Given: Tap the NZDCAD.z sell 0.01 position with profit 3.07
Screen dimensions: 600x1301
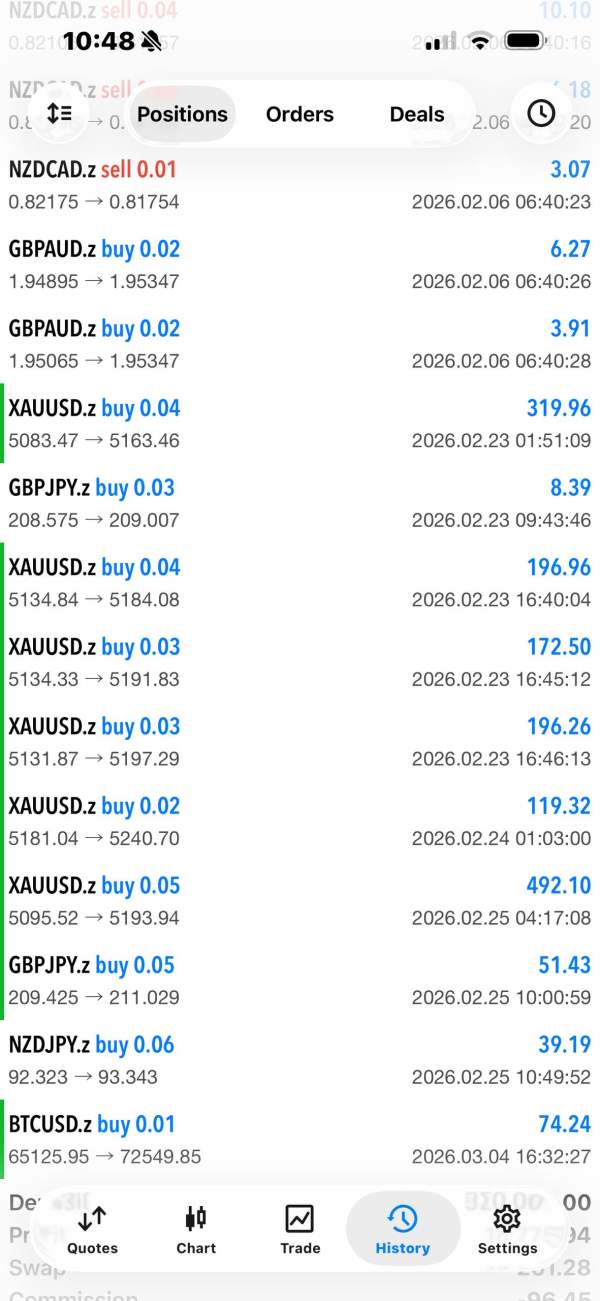Looking at the screenshot, I should [300, 185].
